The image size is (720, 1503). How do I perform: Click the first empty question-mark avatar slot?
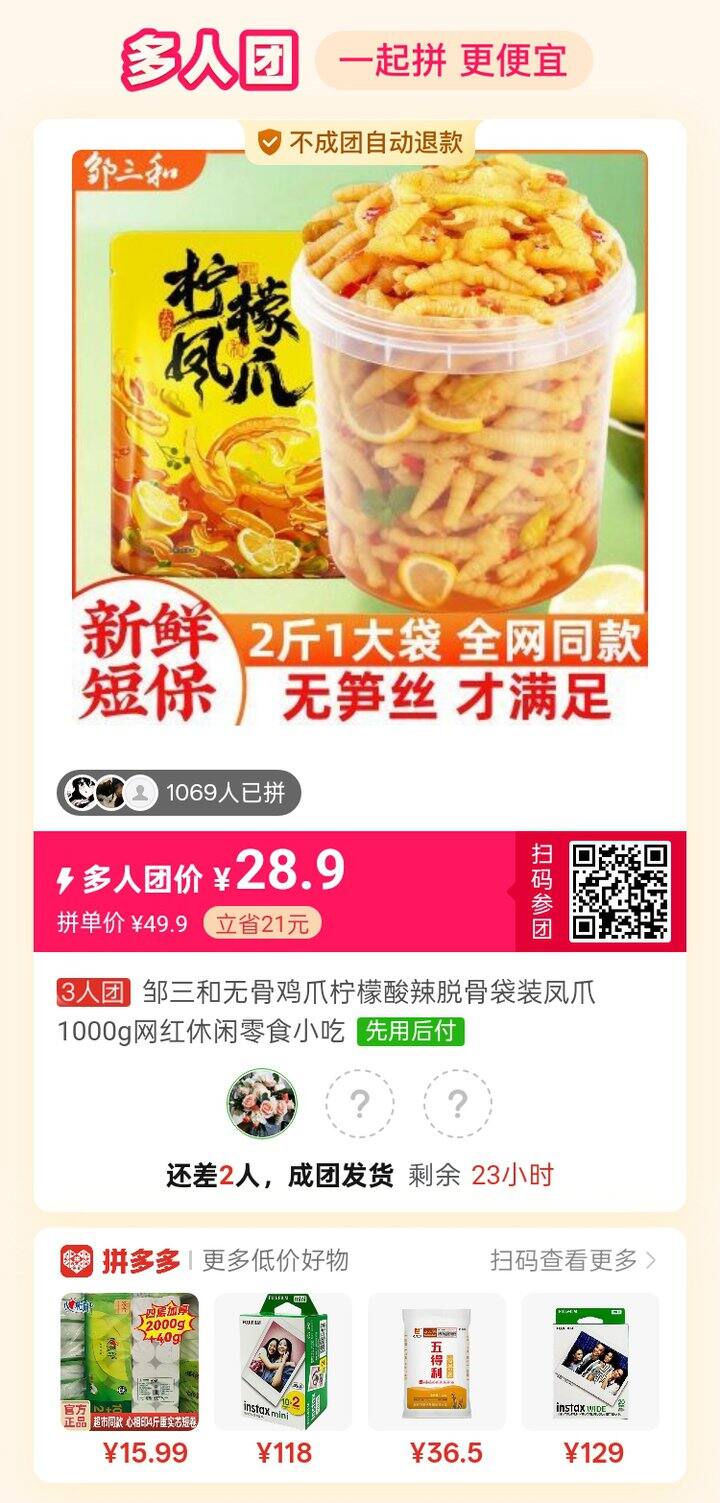pyautogui.click(x=358, y=1104)
